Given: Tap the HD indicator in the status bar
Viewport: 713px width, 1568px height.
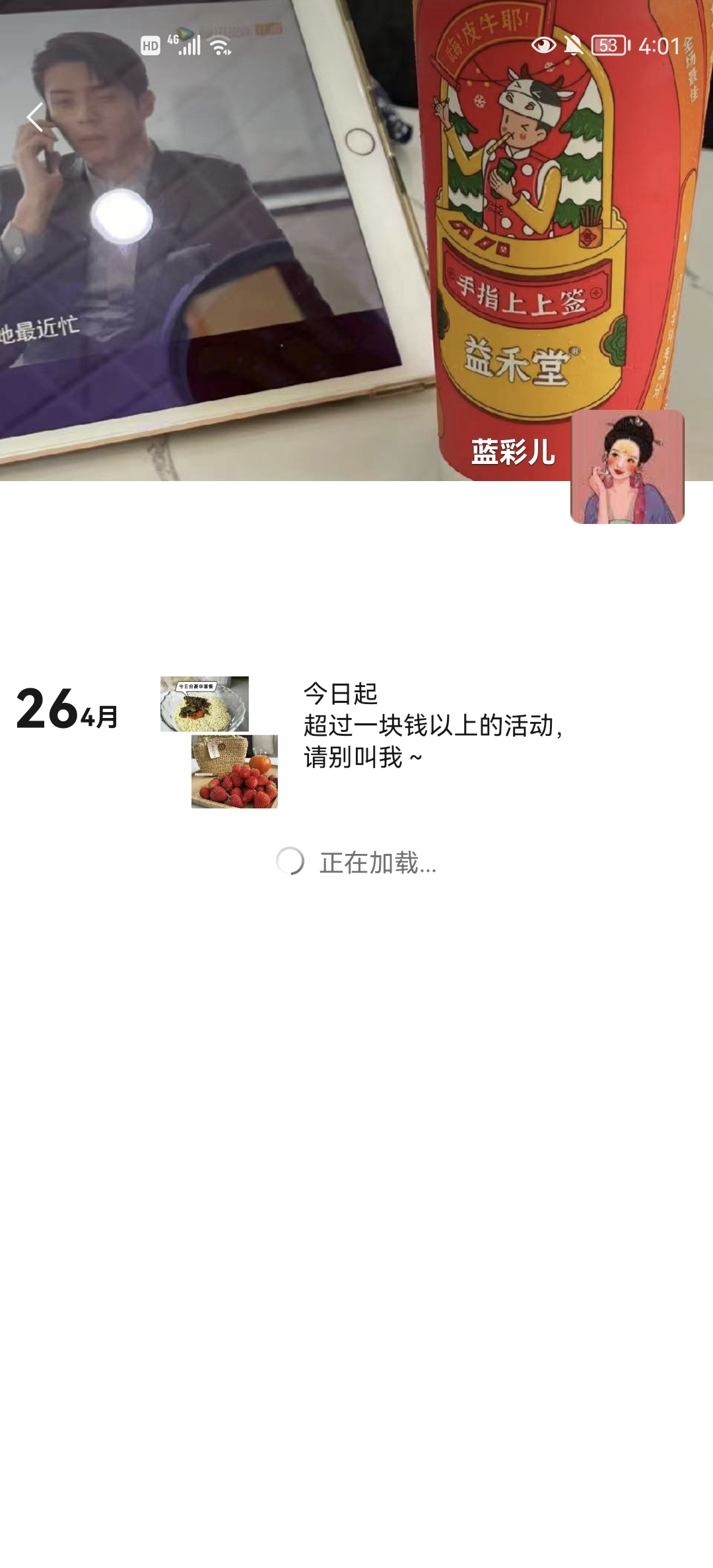Looking at the screenshot, I should pyautogui.click(x=152, y=46).
